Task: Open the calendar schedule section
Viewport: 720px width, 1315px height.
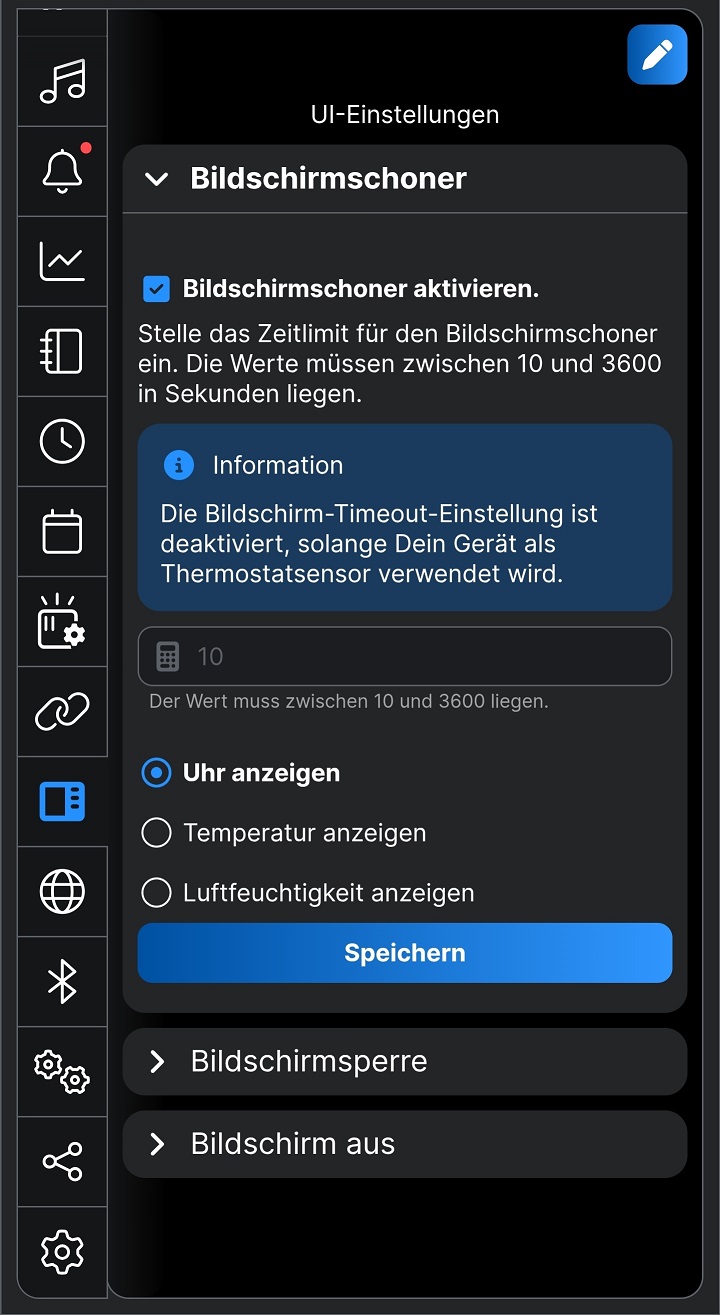Action: point(62,531)
